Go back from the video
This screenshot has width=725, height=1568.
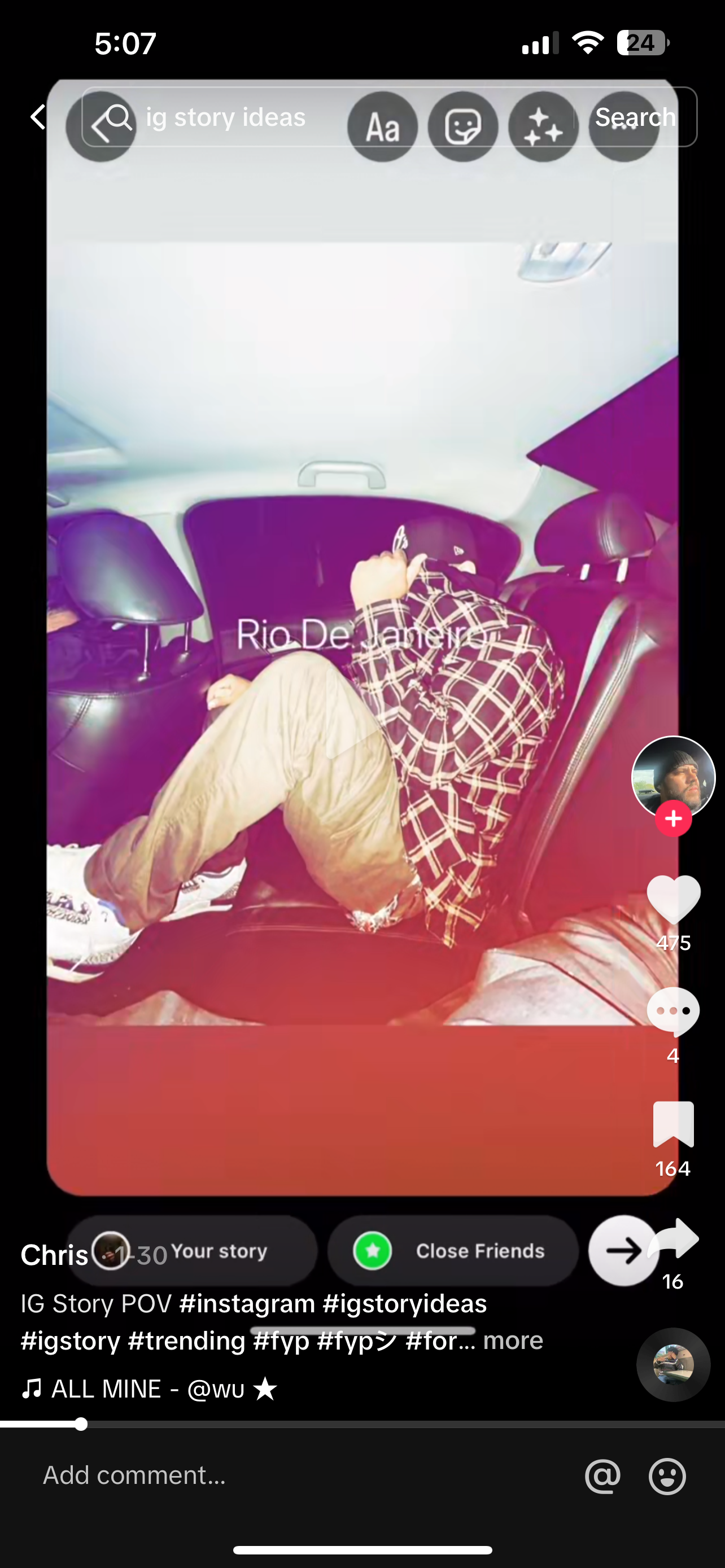pyautogui.click(x=38, y=117)
